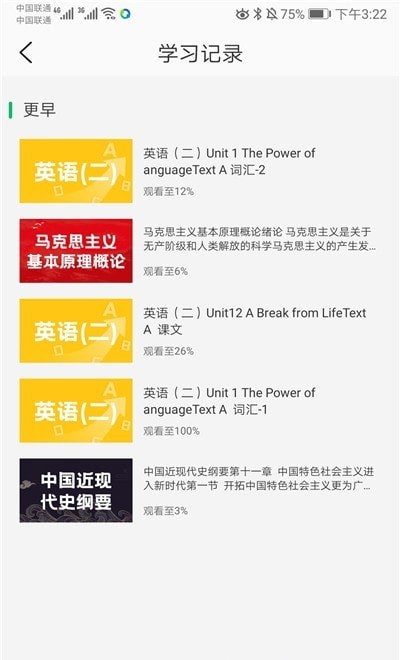Go back from the 学习记录 page
The width and height of the screenshot is (400, 660).
[26, 53]
